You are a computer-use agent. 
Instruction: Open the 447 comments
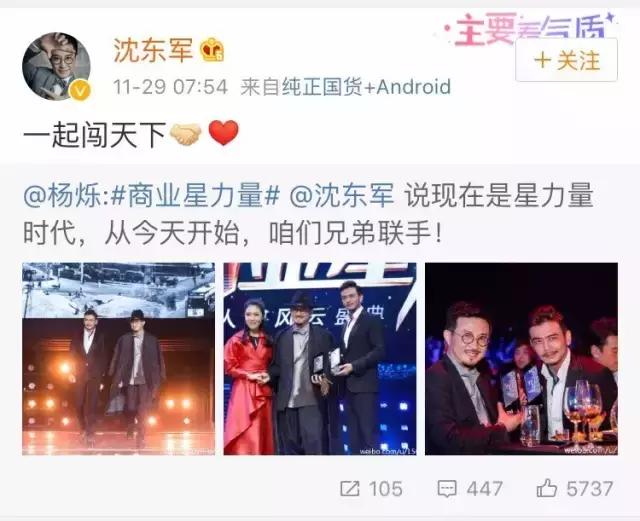click(x=469, y=488)
